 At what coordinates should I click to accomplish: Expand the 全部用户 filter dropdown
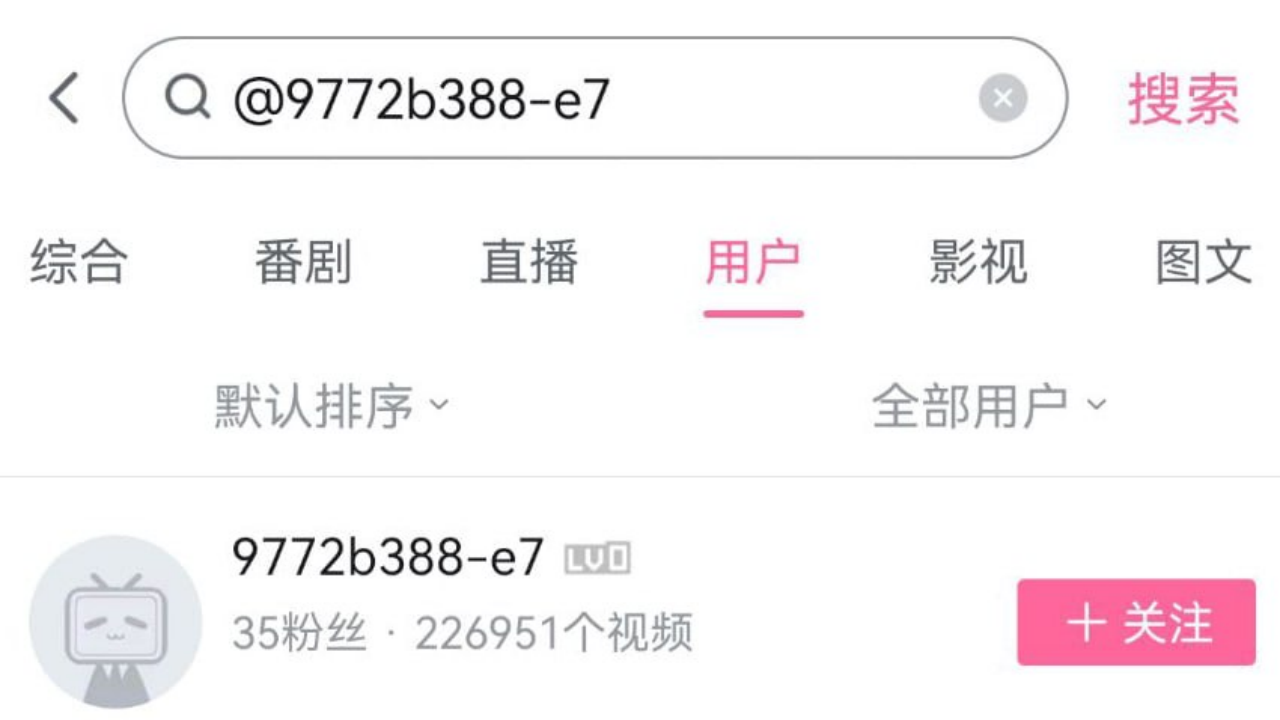[x=989, y=406]
